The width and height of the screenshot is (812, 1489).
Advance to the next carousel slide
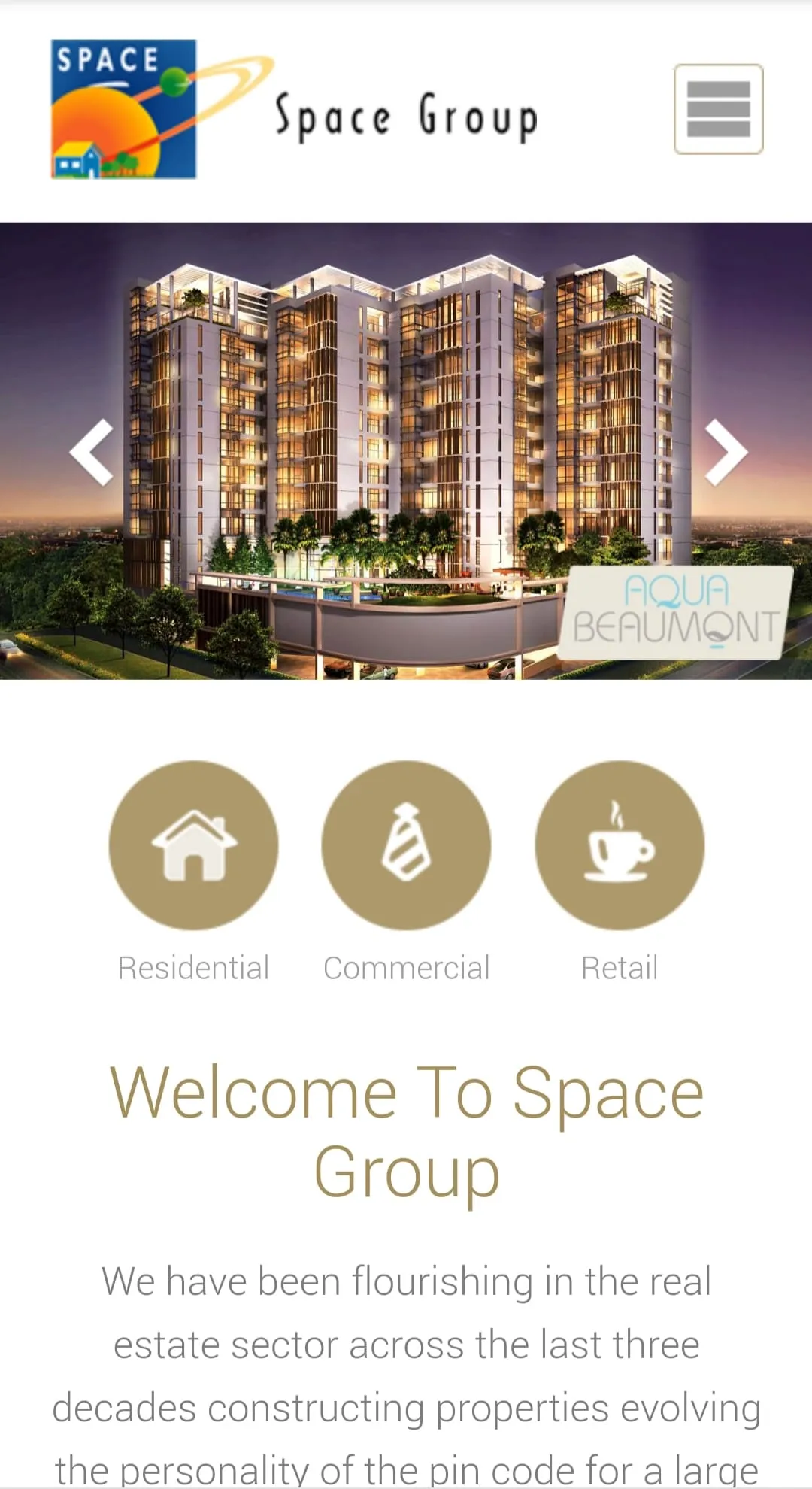coord(726,452)
